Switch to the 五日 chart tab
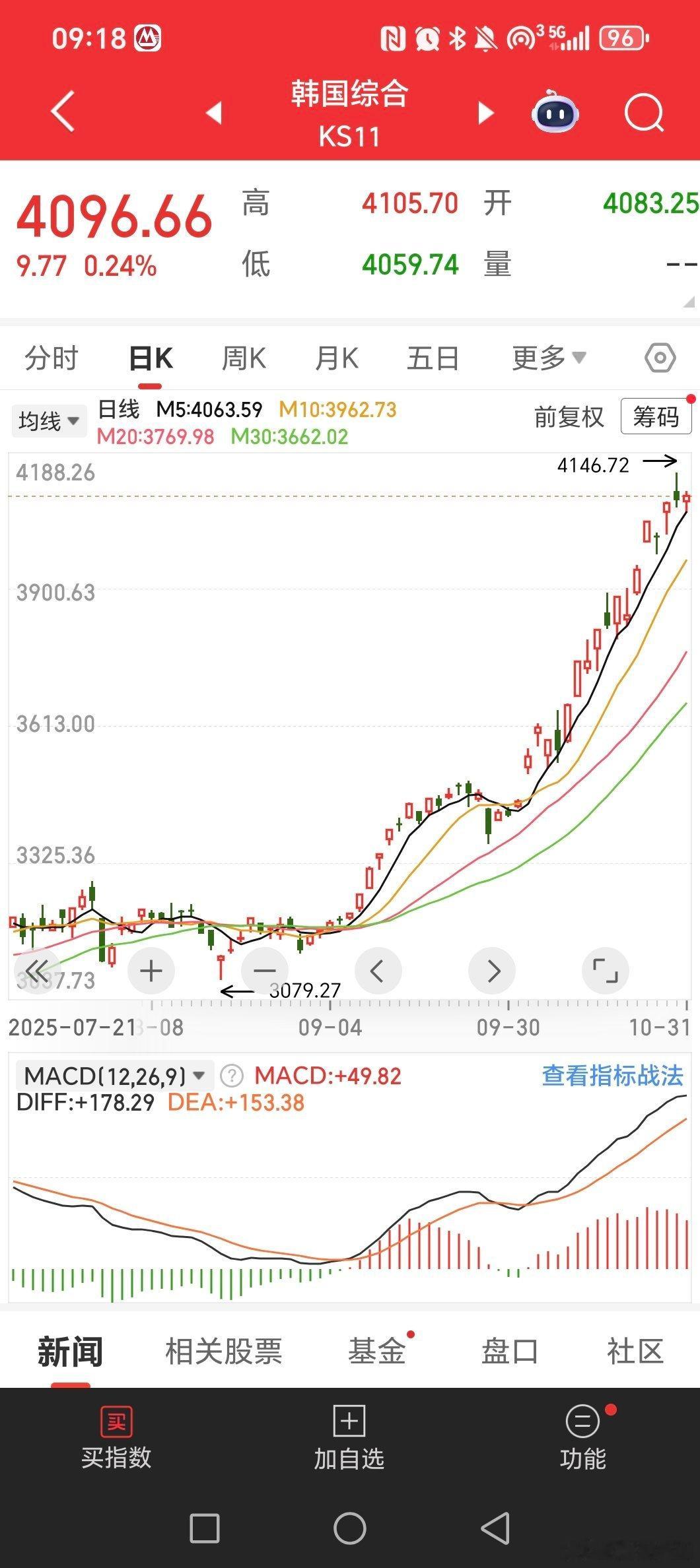 pyautogui.click(x=433, y=358)
